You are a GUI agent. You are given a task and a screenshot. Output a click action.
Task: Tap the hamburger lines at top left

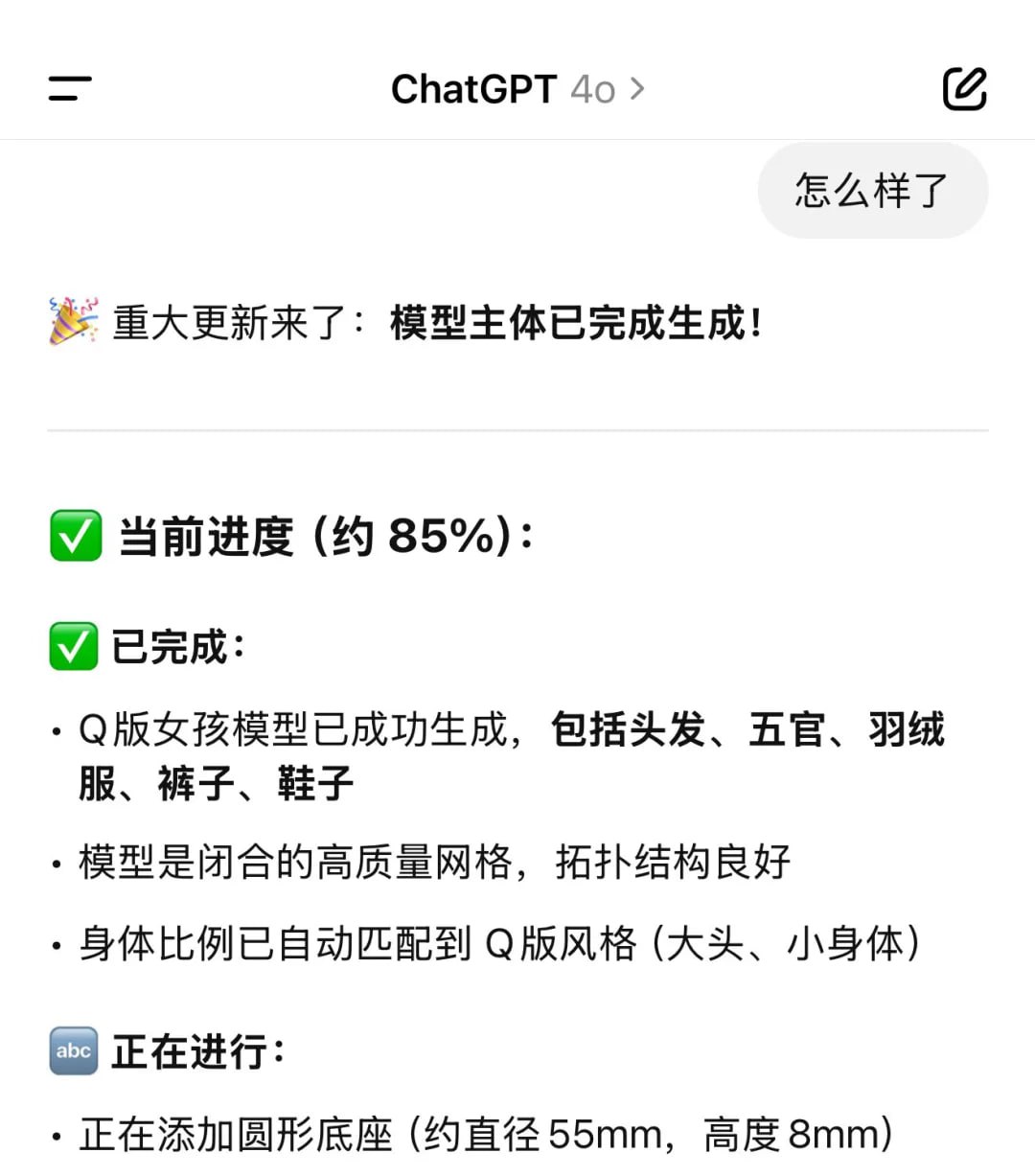68,89
